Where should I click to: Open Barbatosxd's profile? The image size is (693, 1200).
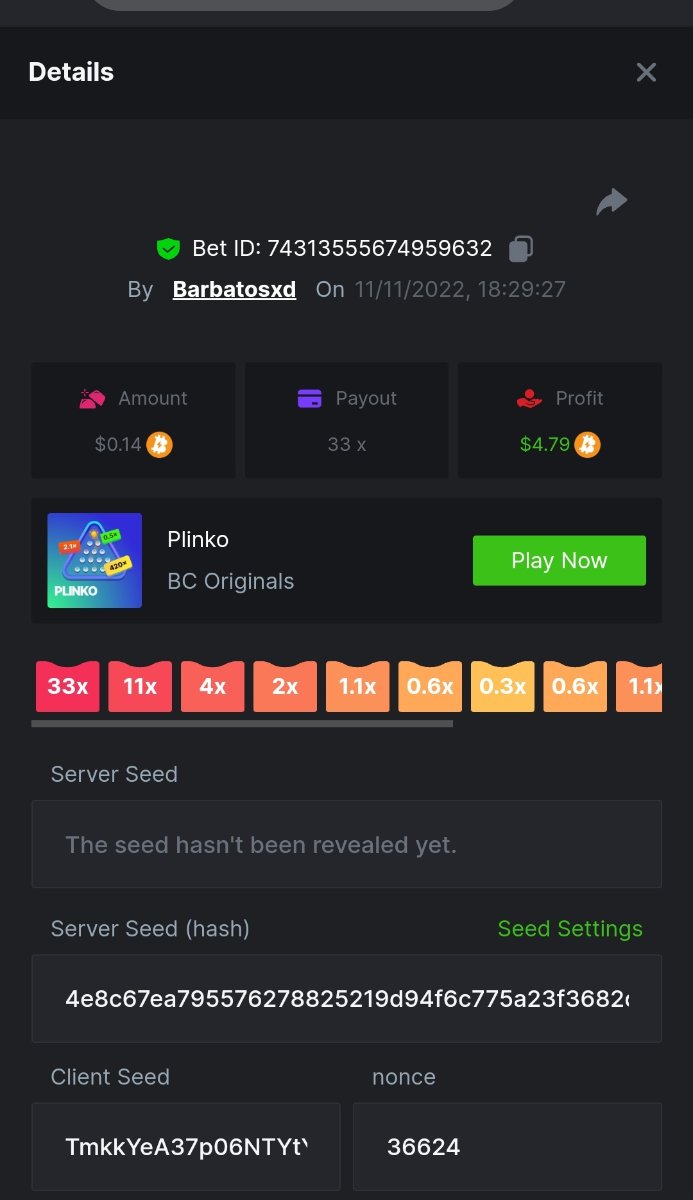[x=234, y=290]
